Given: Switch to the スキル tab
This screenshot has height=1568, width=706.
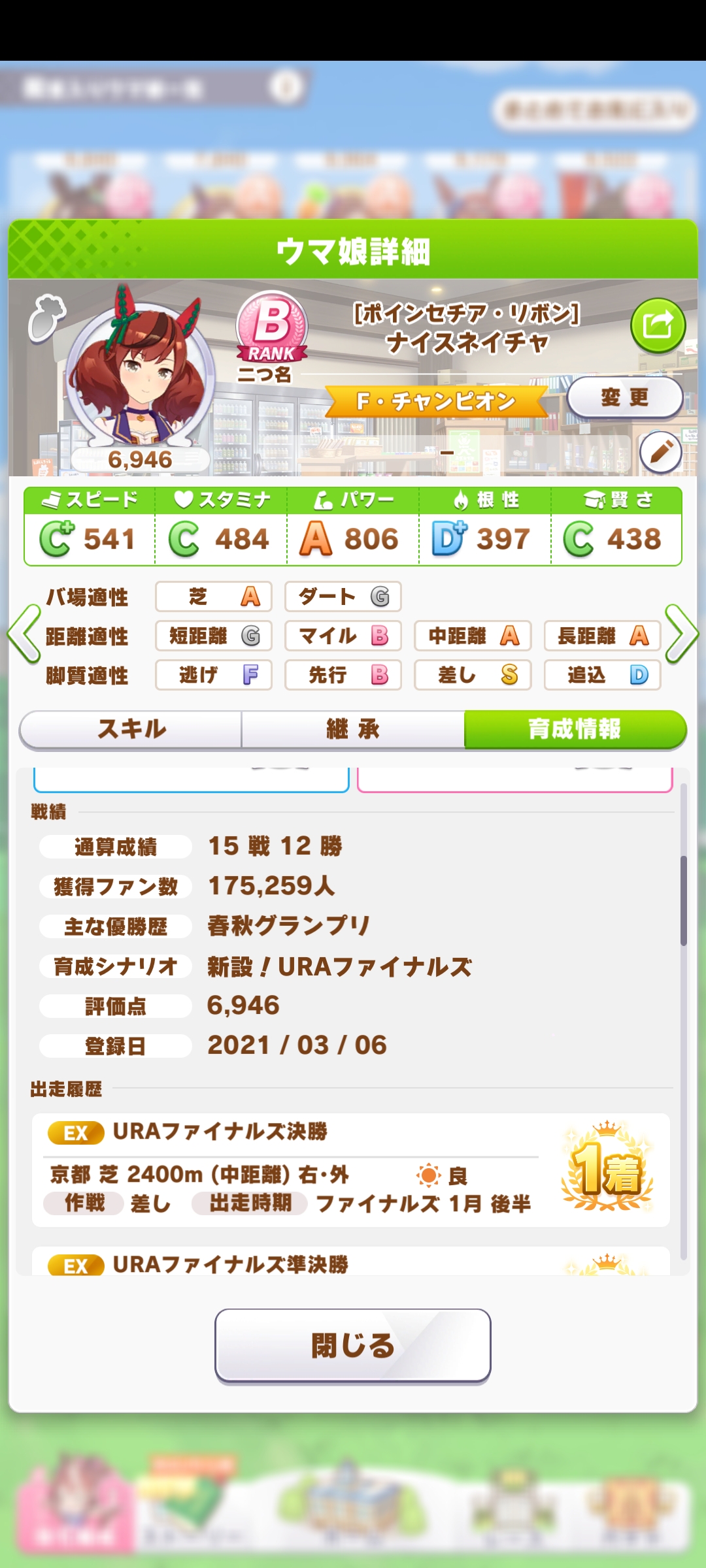Looking at the screenshot, I should point(131,729).
